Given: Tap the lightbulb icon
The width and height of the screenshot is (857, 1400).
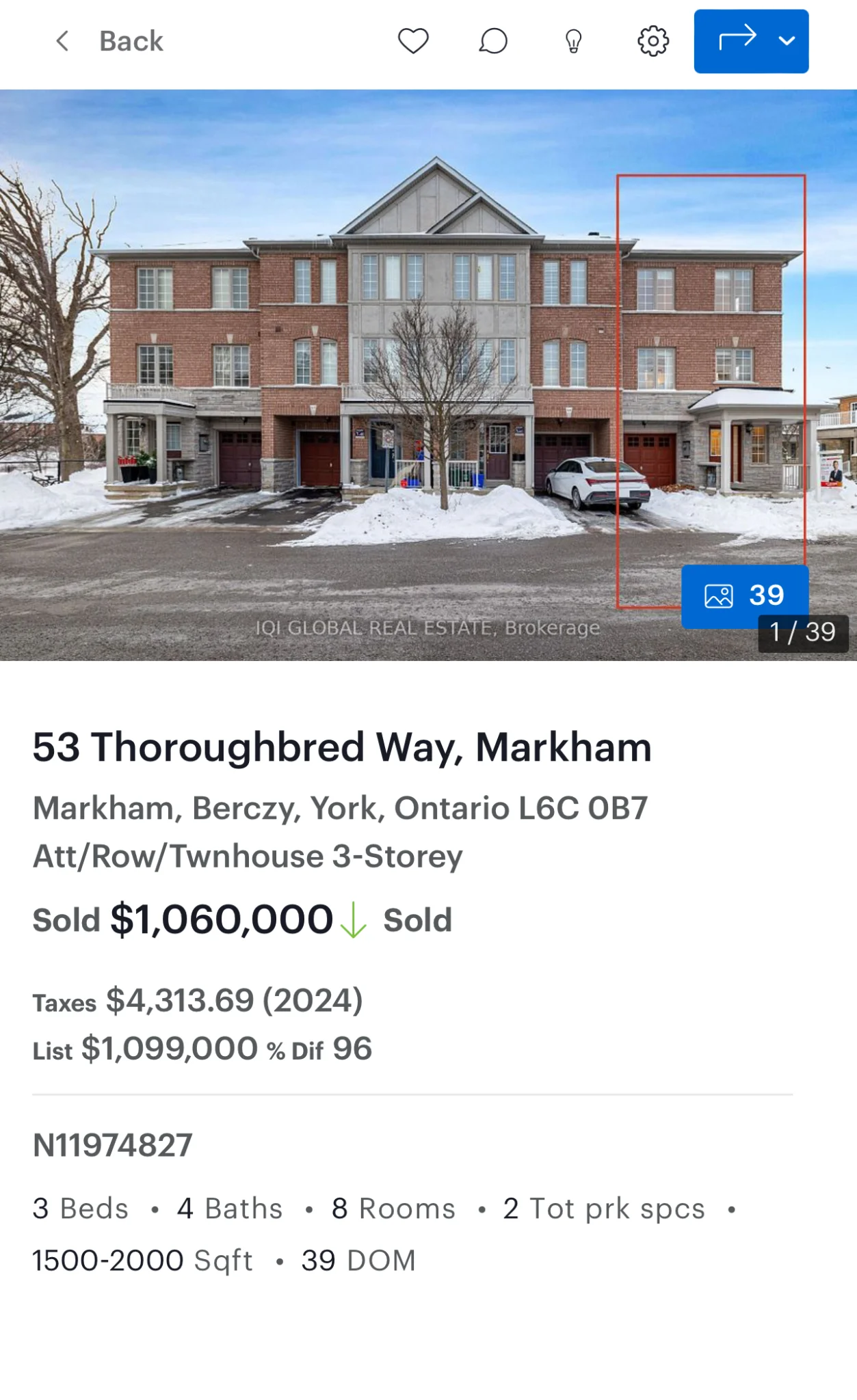Looking at the screenshot, I should pos(573,41).
